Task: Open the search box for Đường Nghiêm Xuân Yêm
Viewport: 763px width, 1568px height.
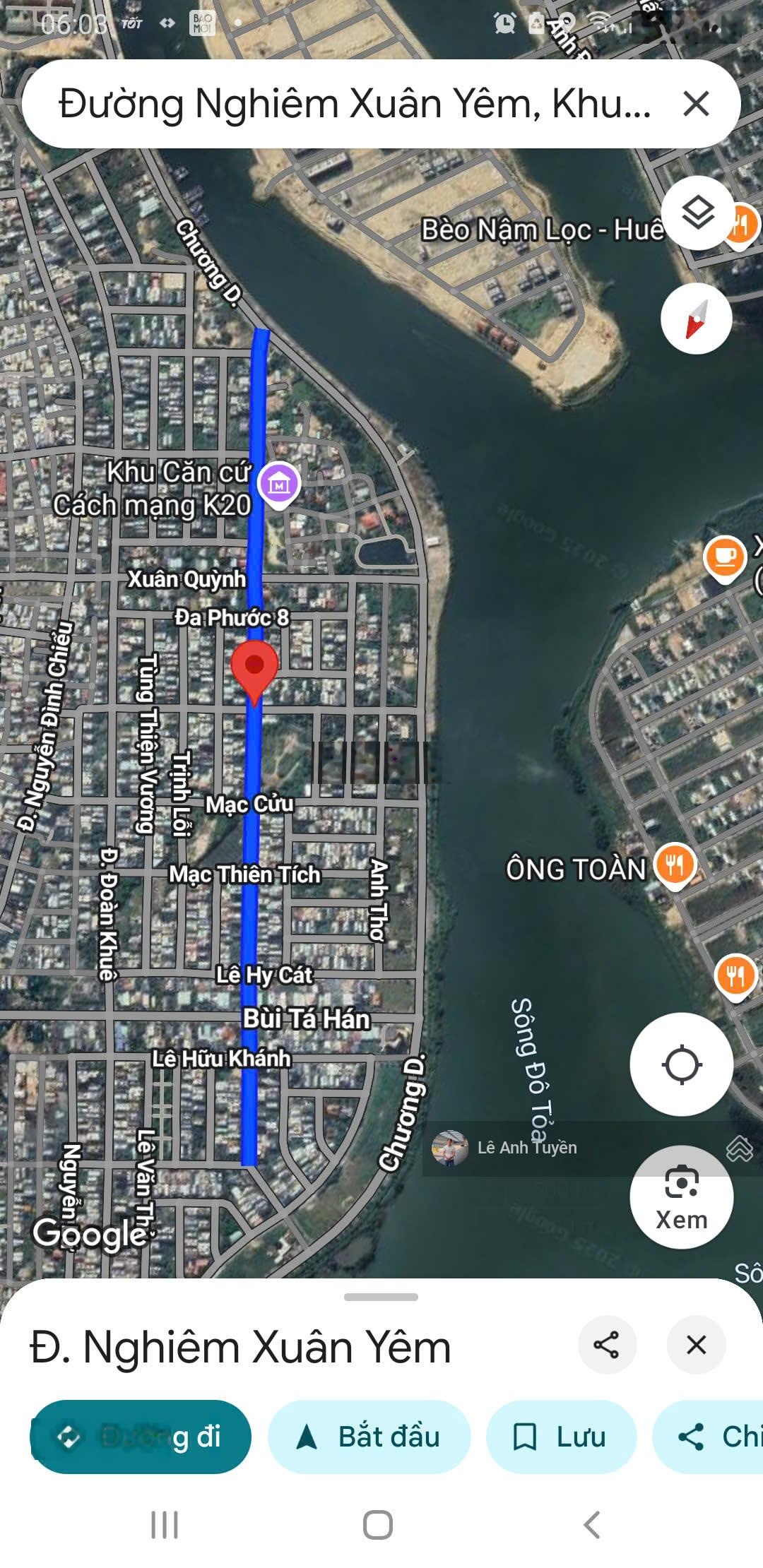Action: point(353,105)
